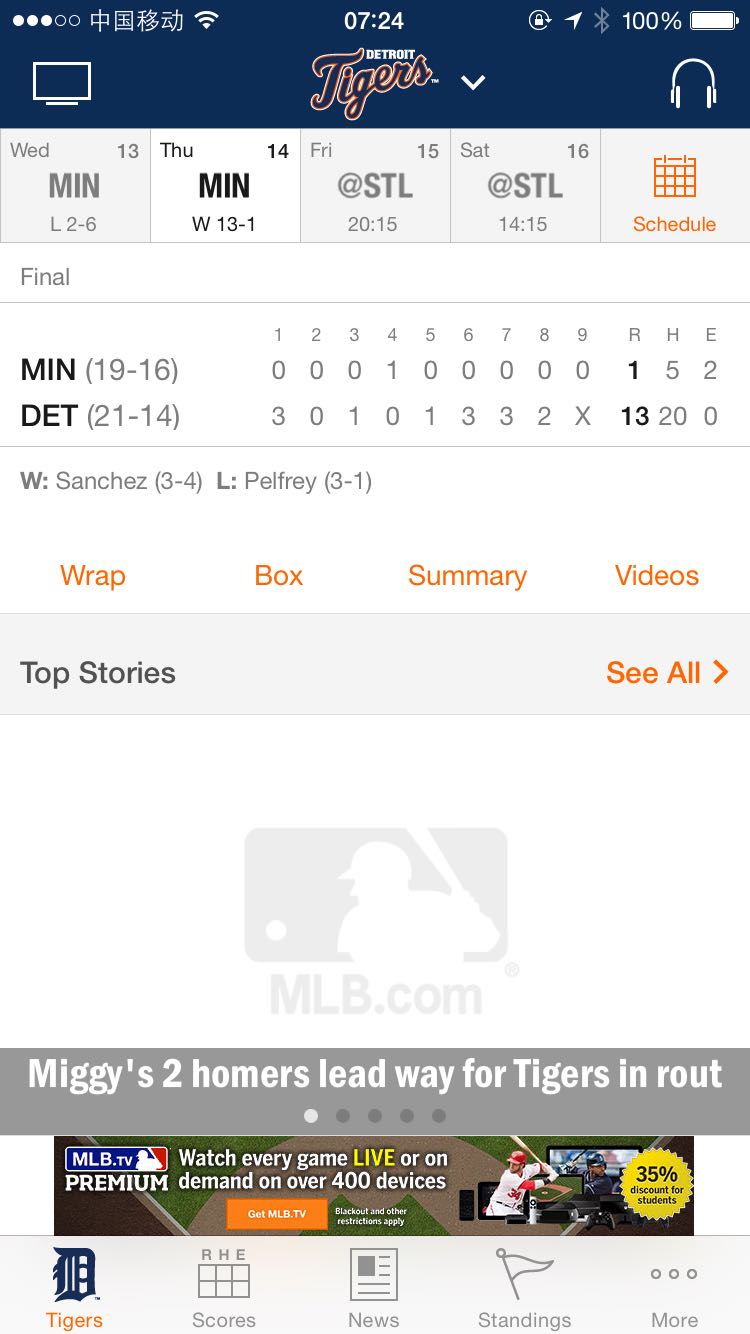Open the full Schedule
Screen dimensions: 750x1334
tap(674, 193)
